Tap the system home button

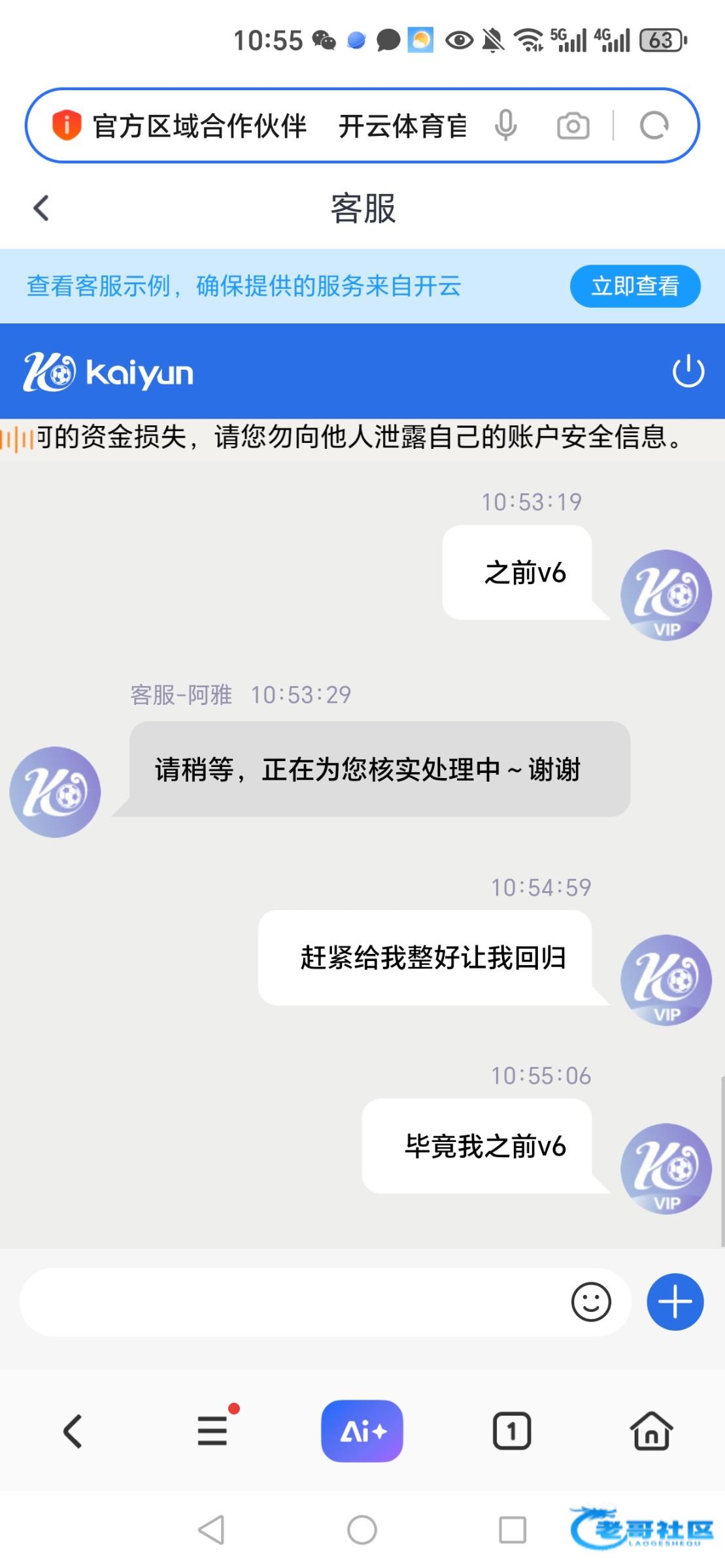tap(362, 1529)
